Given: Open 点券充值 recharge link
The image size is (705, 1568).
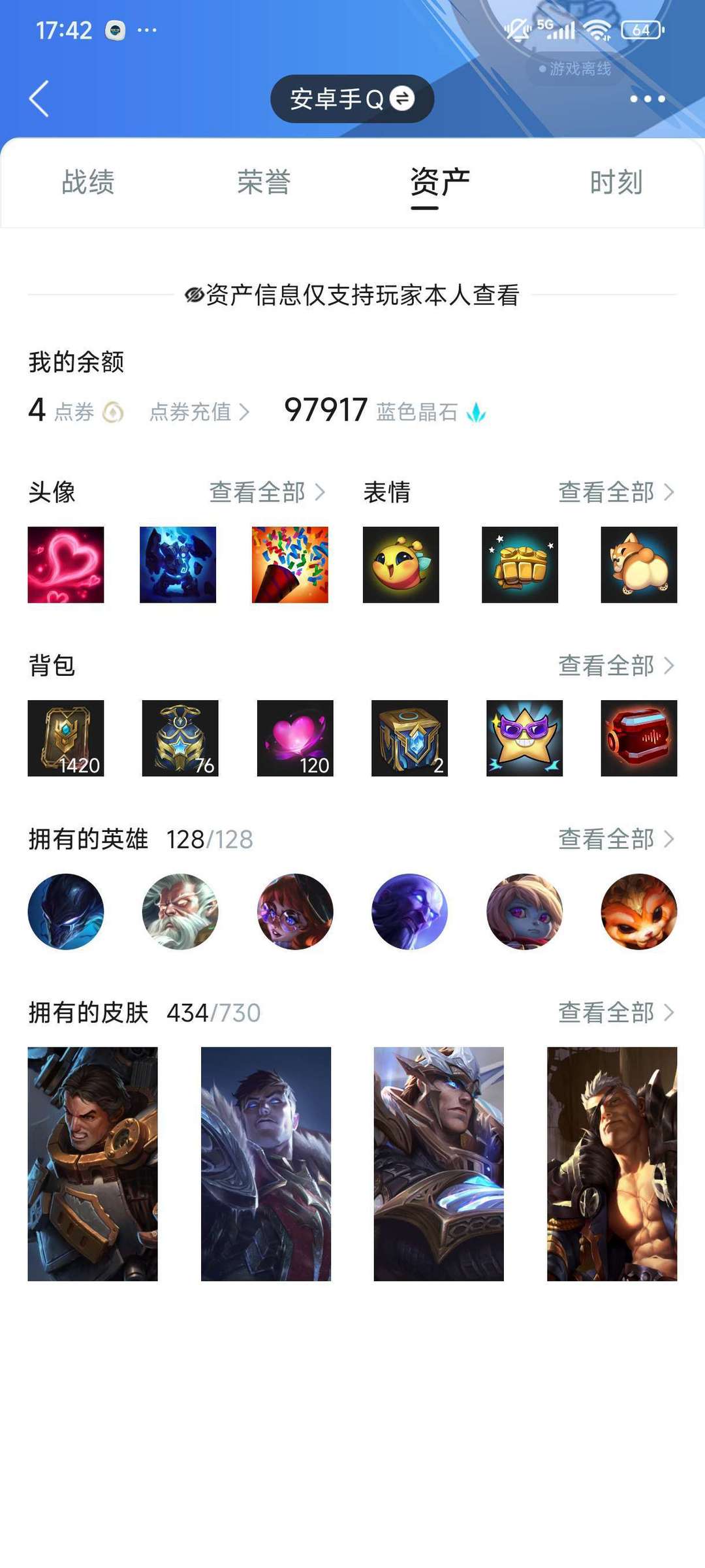Looking at the screenshot, I should pos(199,412).
